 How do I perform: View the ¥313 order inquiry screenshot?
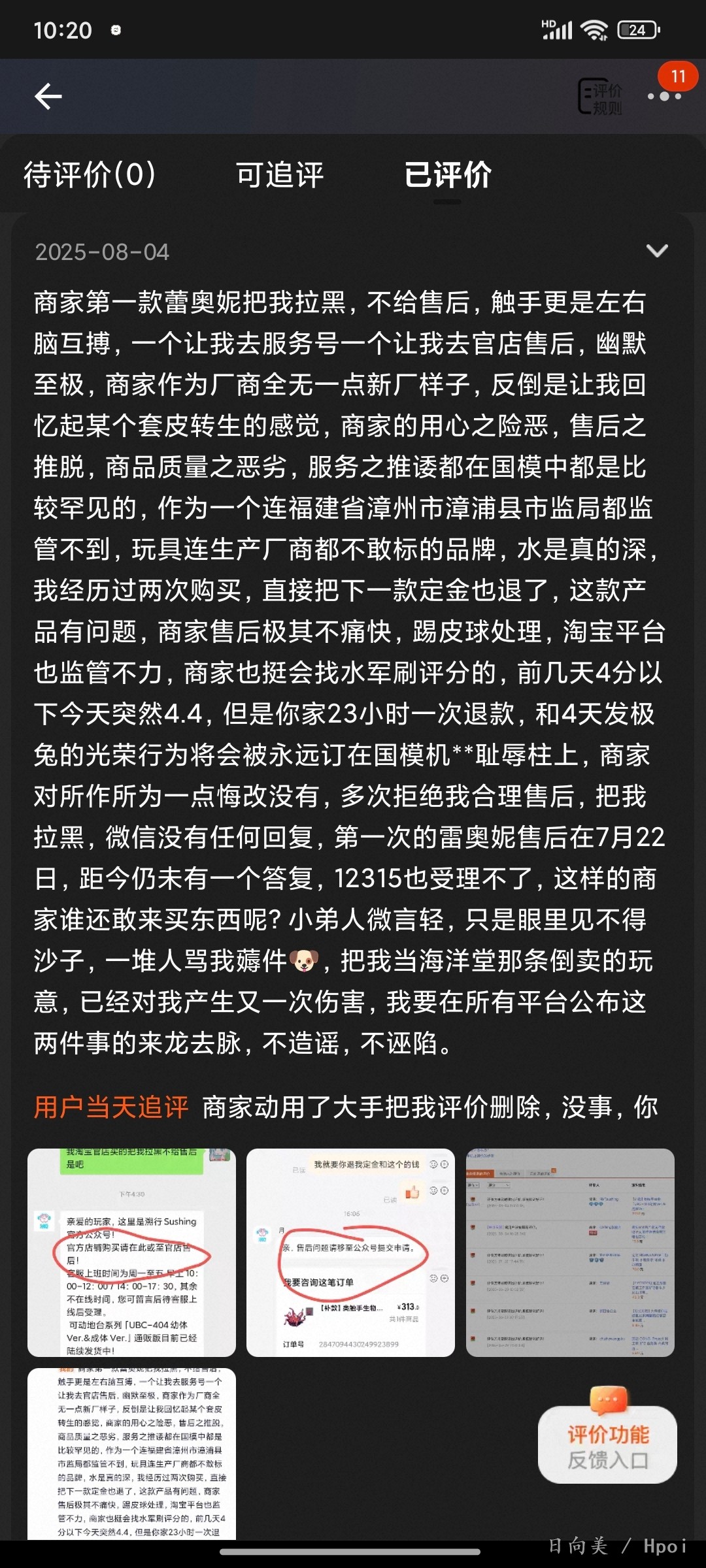coord(350,1252)
